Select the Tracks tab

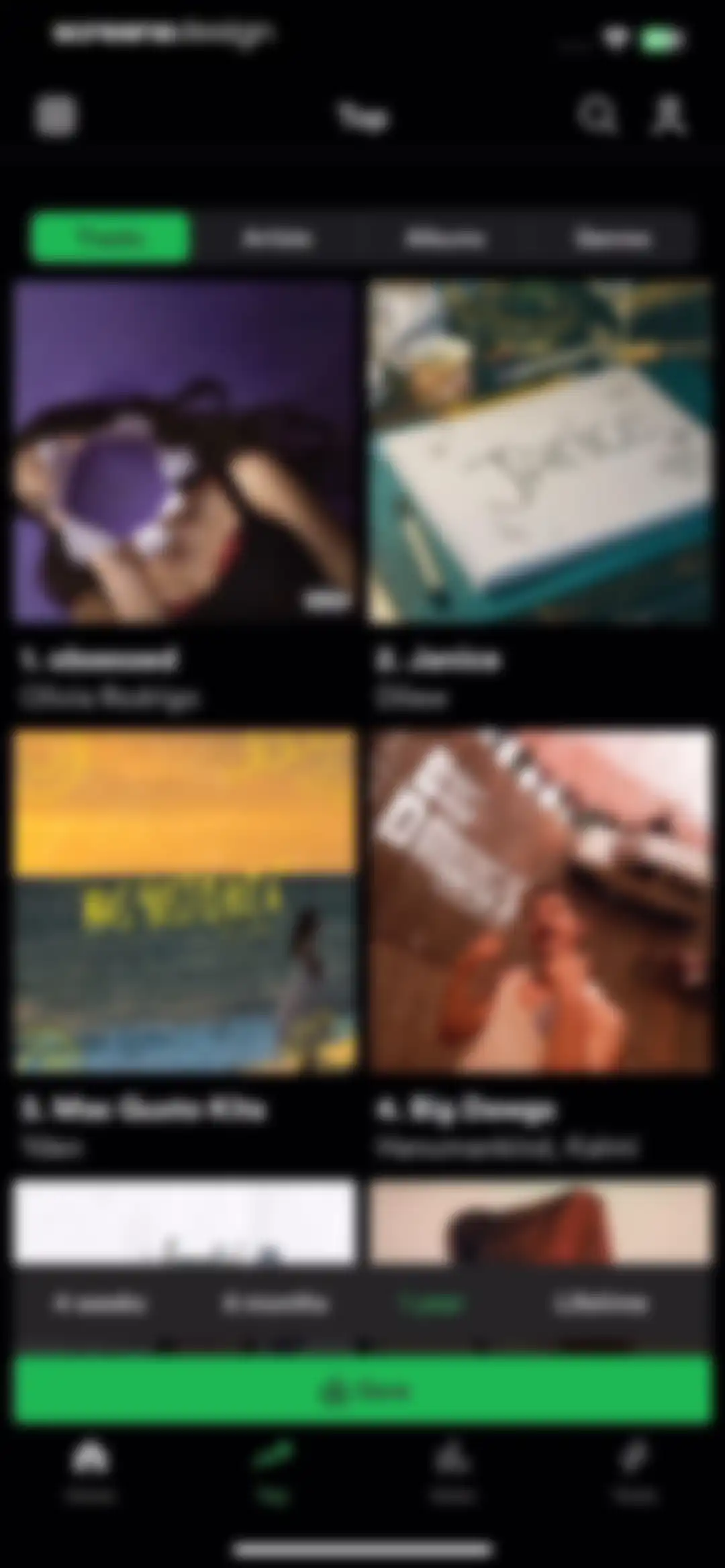click(x=111, y=238)
